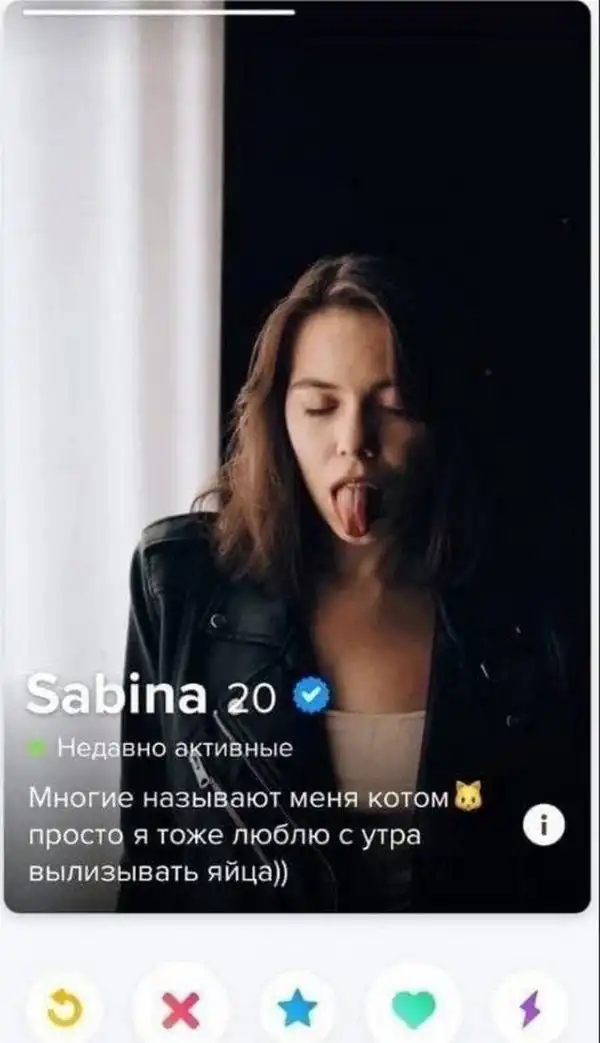Send a Super Like with the star

(x=297, y=1010)
